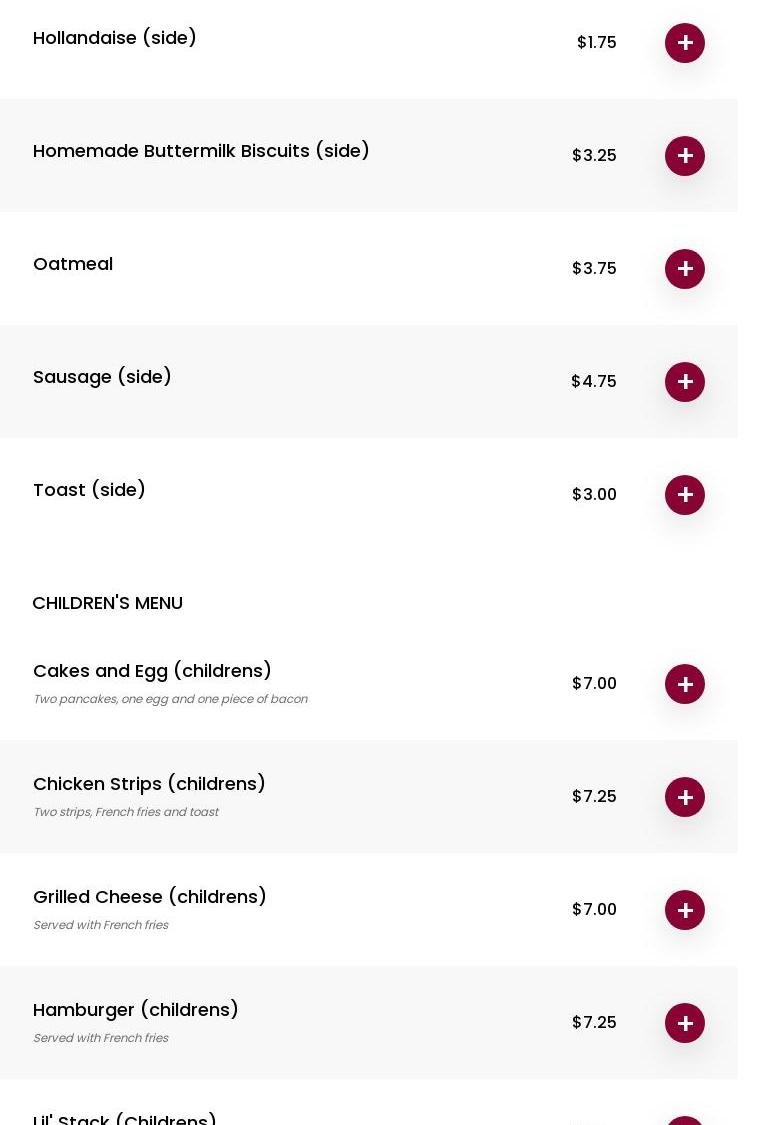770x1125 pixels.
Task: Add Hamburger (childrens) to the order
Action: pyautogui.click(x=685, y=1023)
